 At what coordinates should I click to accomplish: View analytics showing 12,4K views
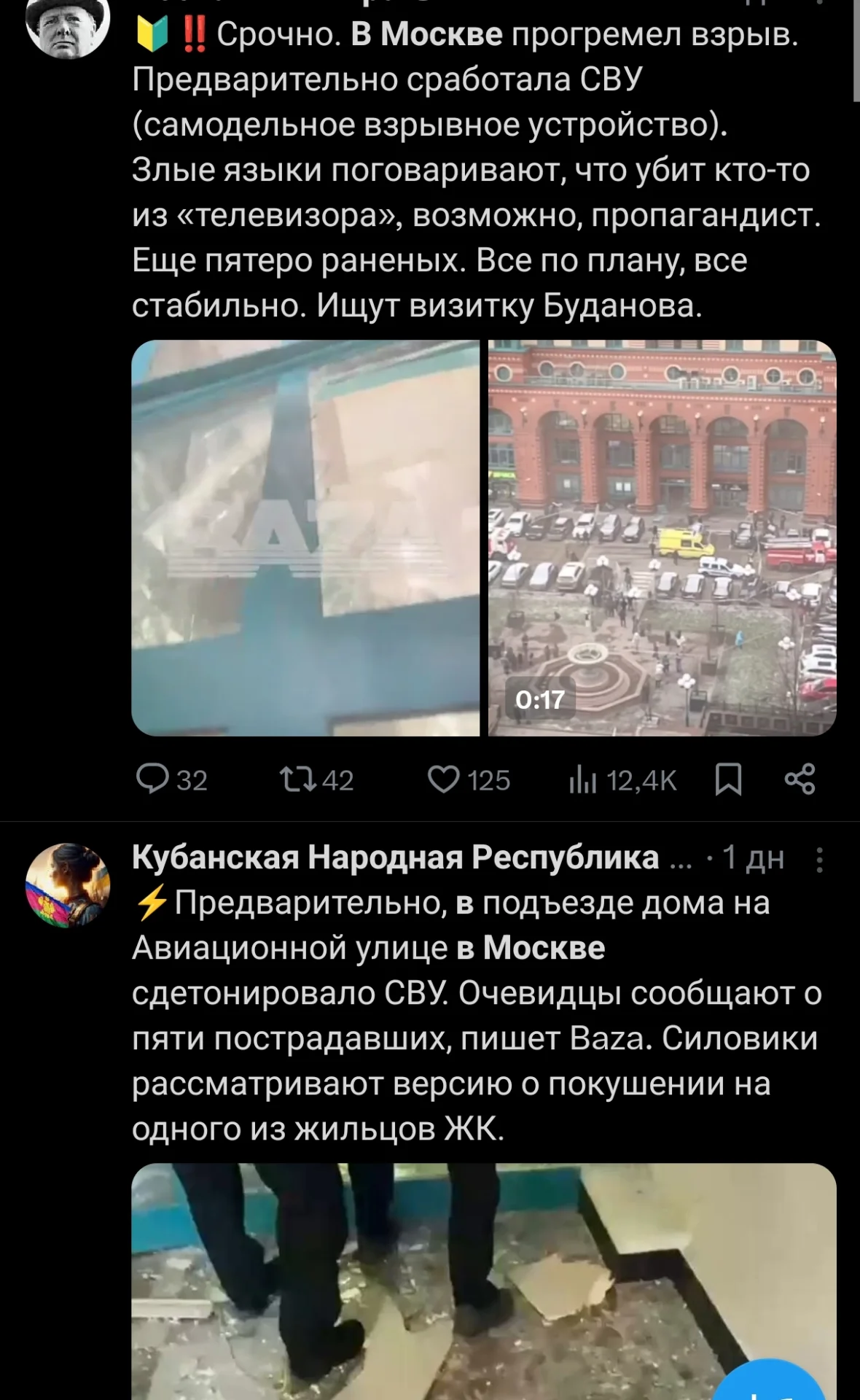click(x=621, y=780)
